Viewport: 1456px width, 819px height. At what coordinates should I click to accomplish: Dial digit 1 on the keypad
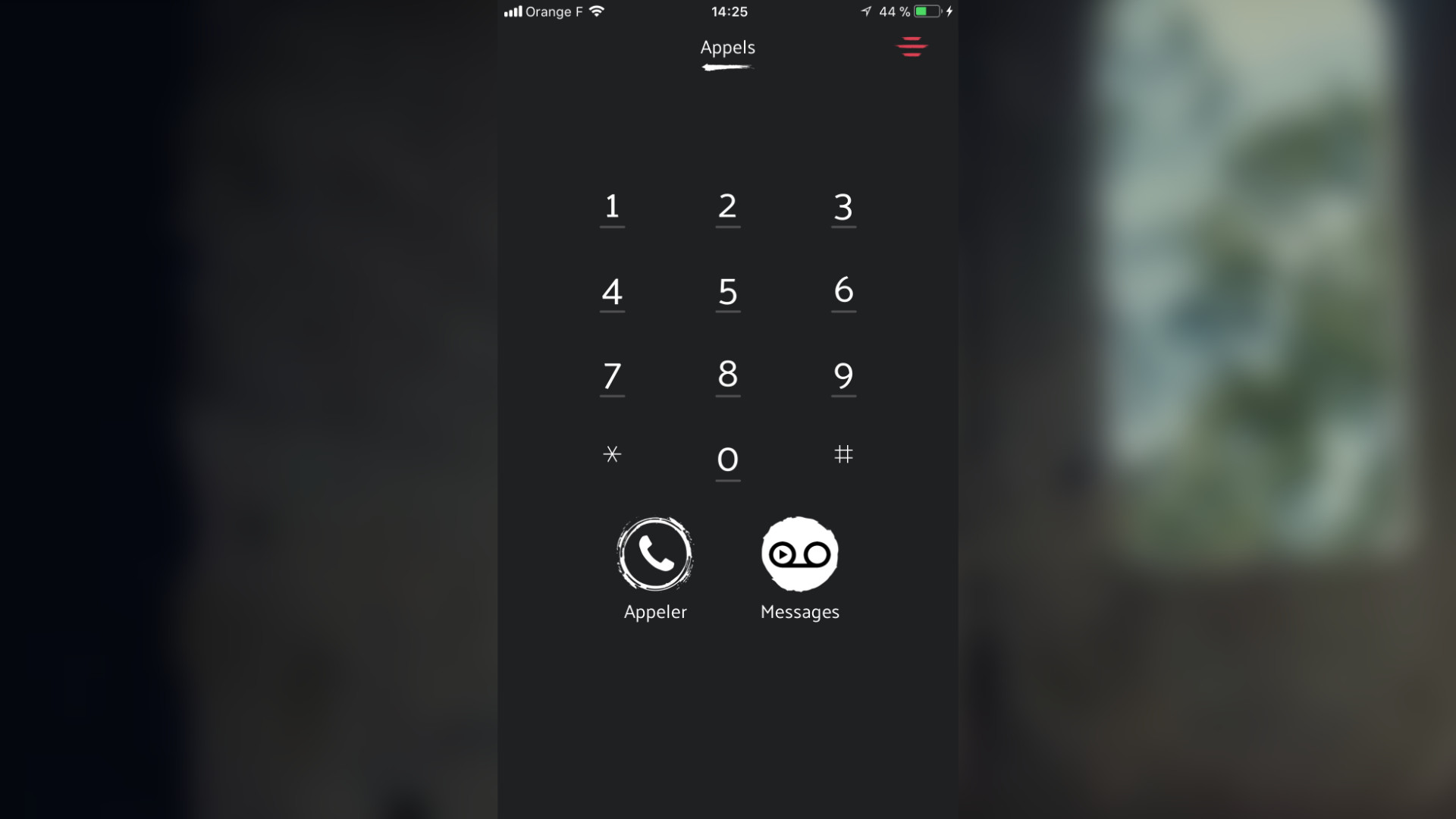click(612, 207)
